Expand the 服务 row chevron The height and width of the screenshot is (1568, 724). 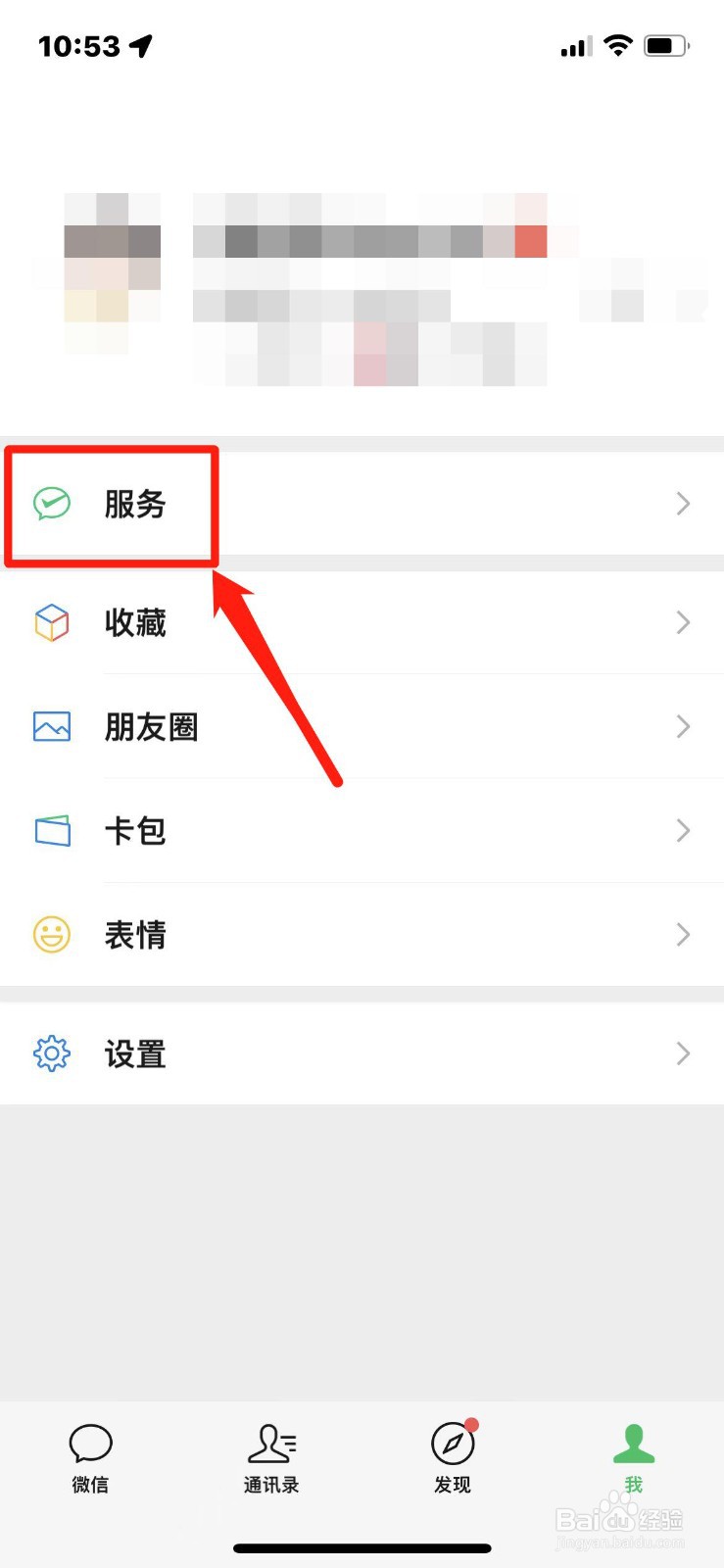tap(683, 505)
